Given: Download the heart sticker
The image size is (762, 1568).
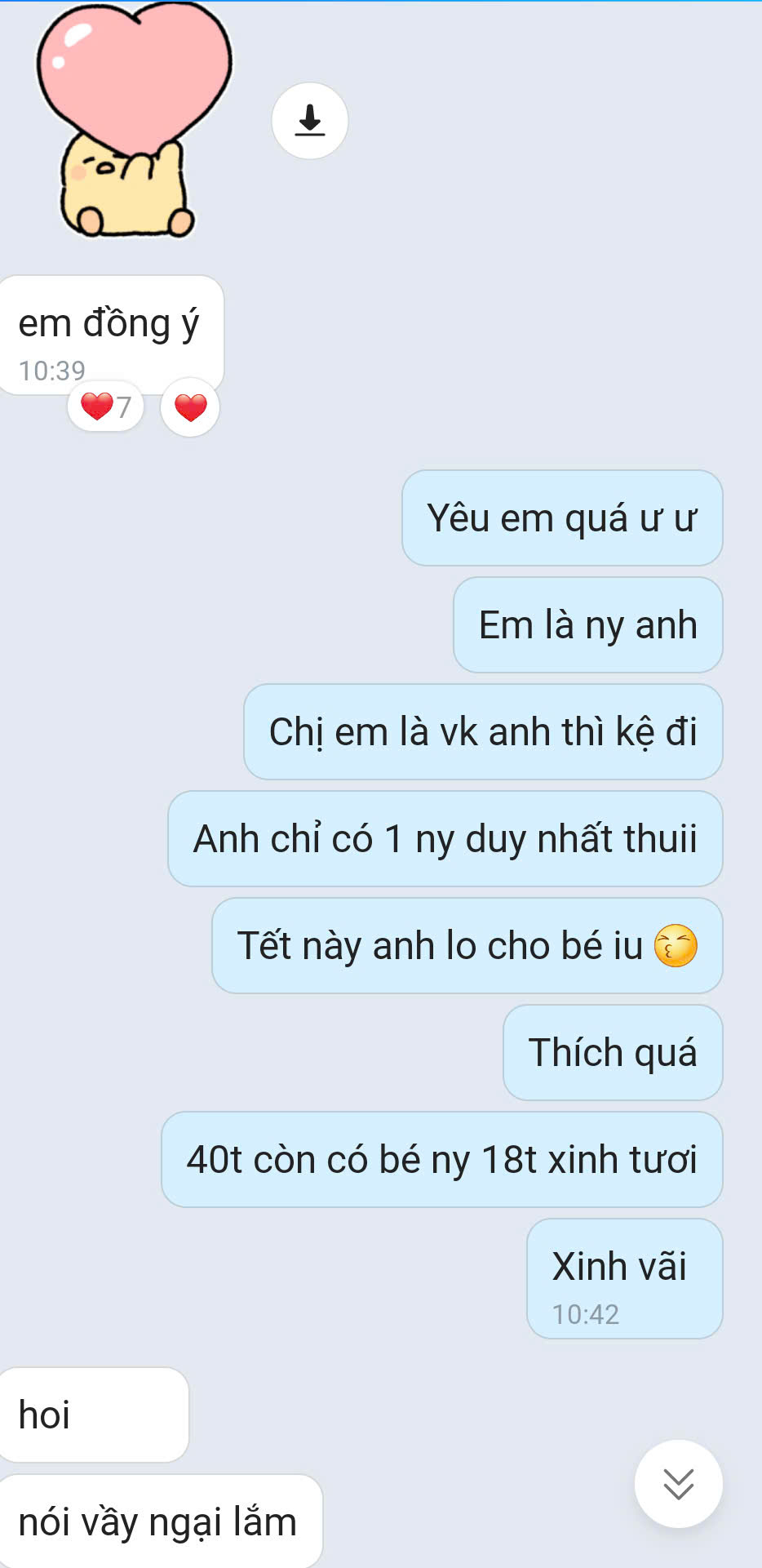Looking at the screenshot, I should coord(310,121).
